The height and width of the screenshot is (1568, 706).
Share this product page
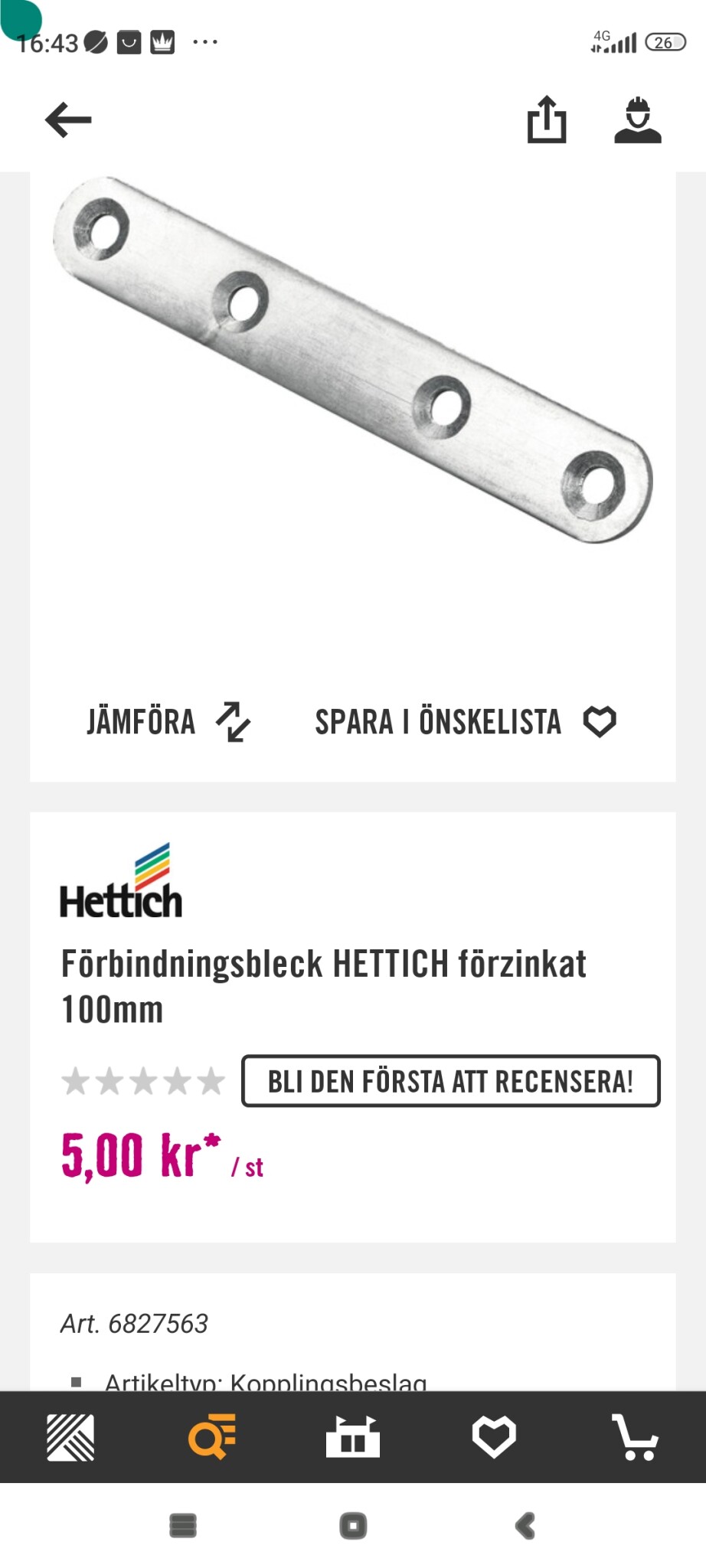pyautogui.click(x=547, y=119)
